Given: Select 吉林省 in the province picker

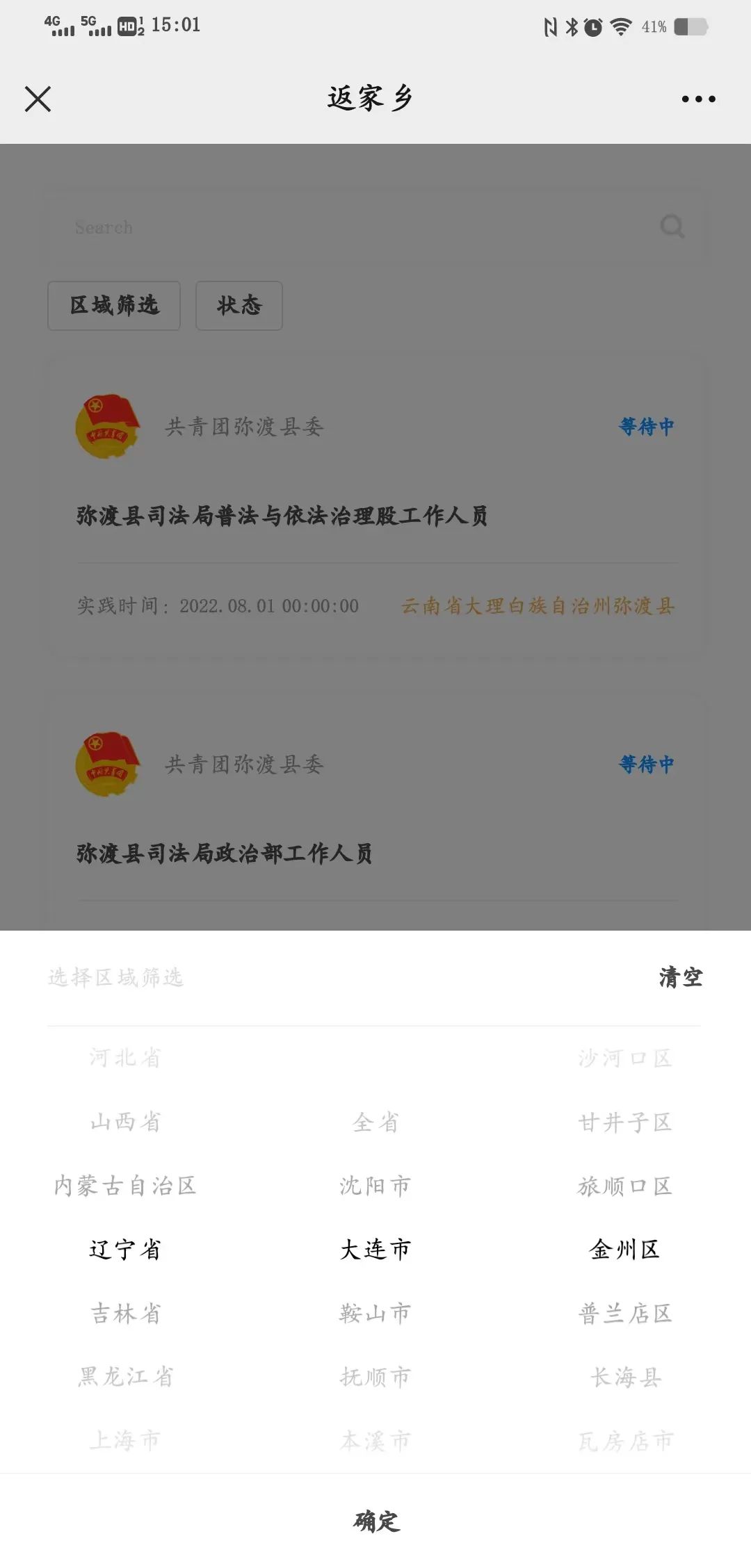Looking at the screenshot, I should coord(125,1313).
